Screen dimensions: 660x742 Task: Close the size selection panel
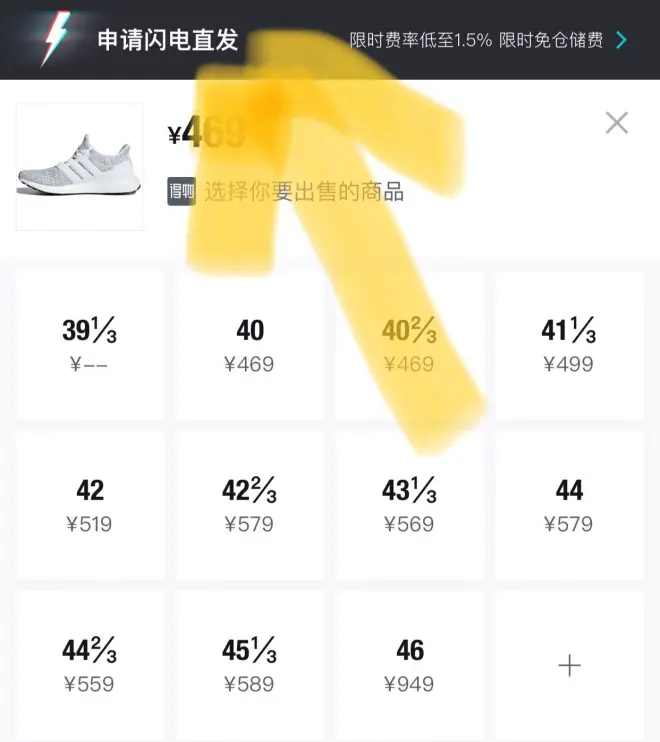coord(617,123)
